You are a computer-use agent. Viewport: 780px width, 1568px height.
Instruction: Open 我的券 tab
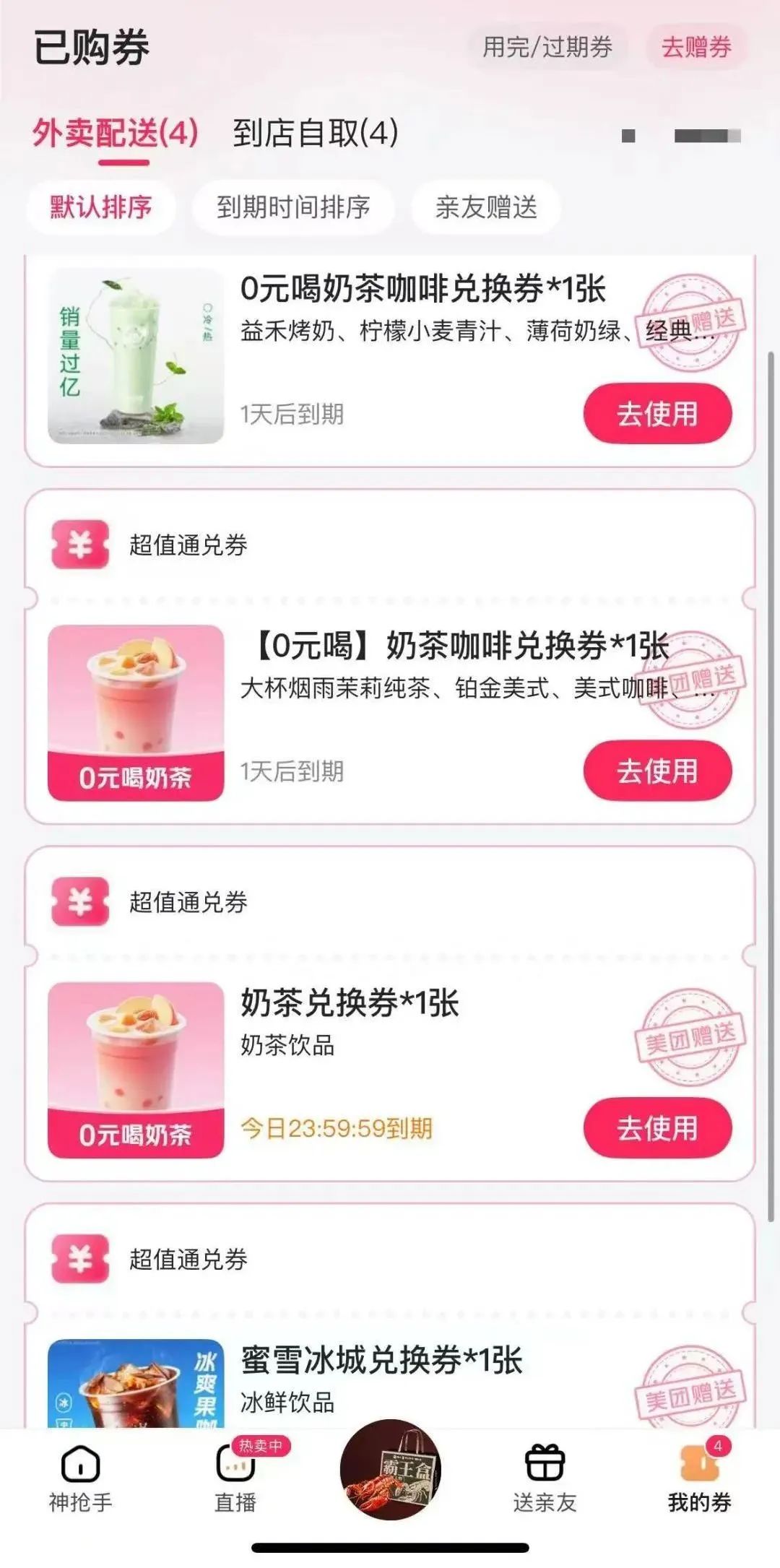699,1480
